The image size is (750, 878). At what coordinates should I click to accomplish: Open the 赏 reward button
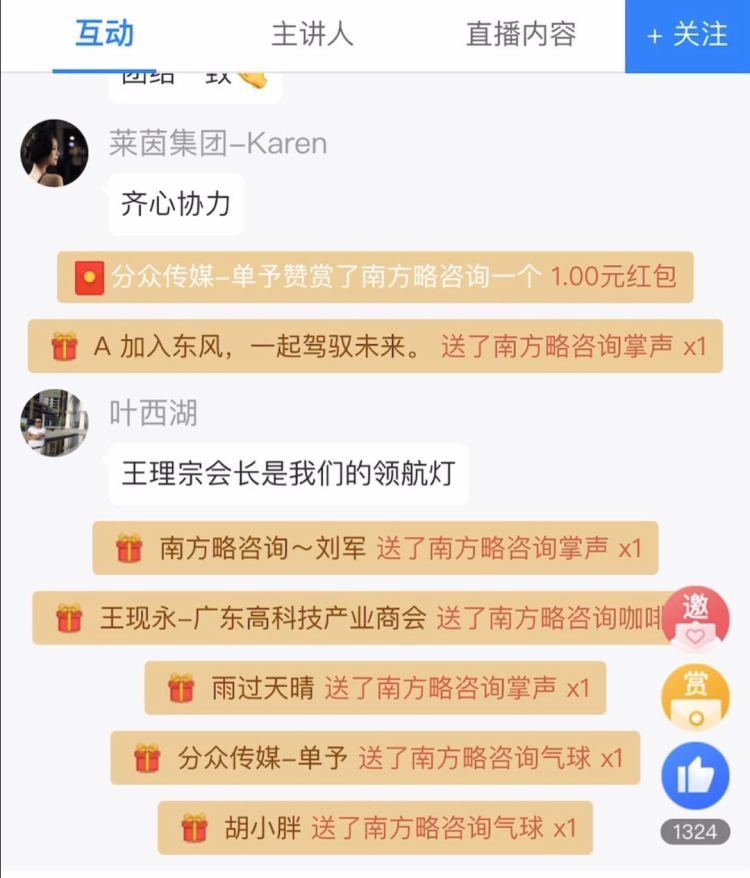695,698
